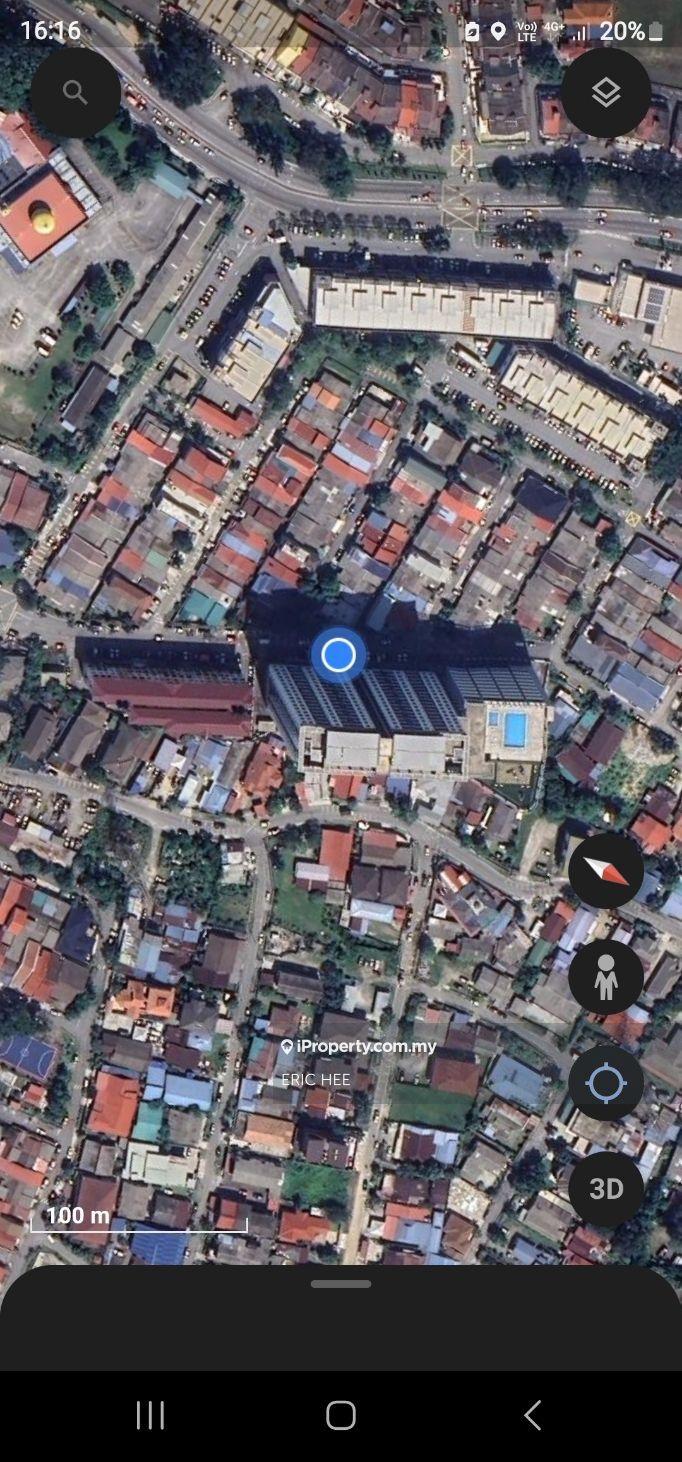The width and height of the screenshot is (682, 1462).
Task: Enable Street View pegman
Action: tap(606, 977)
